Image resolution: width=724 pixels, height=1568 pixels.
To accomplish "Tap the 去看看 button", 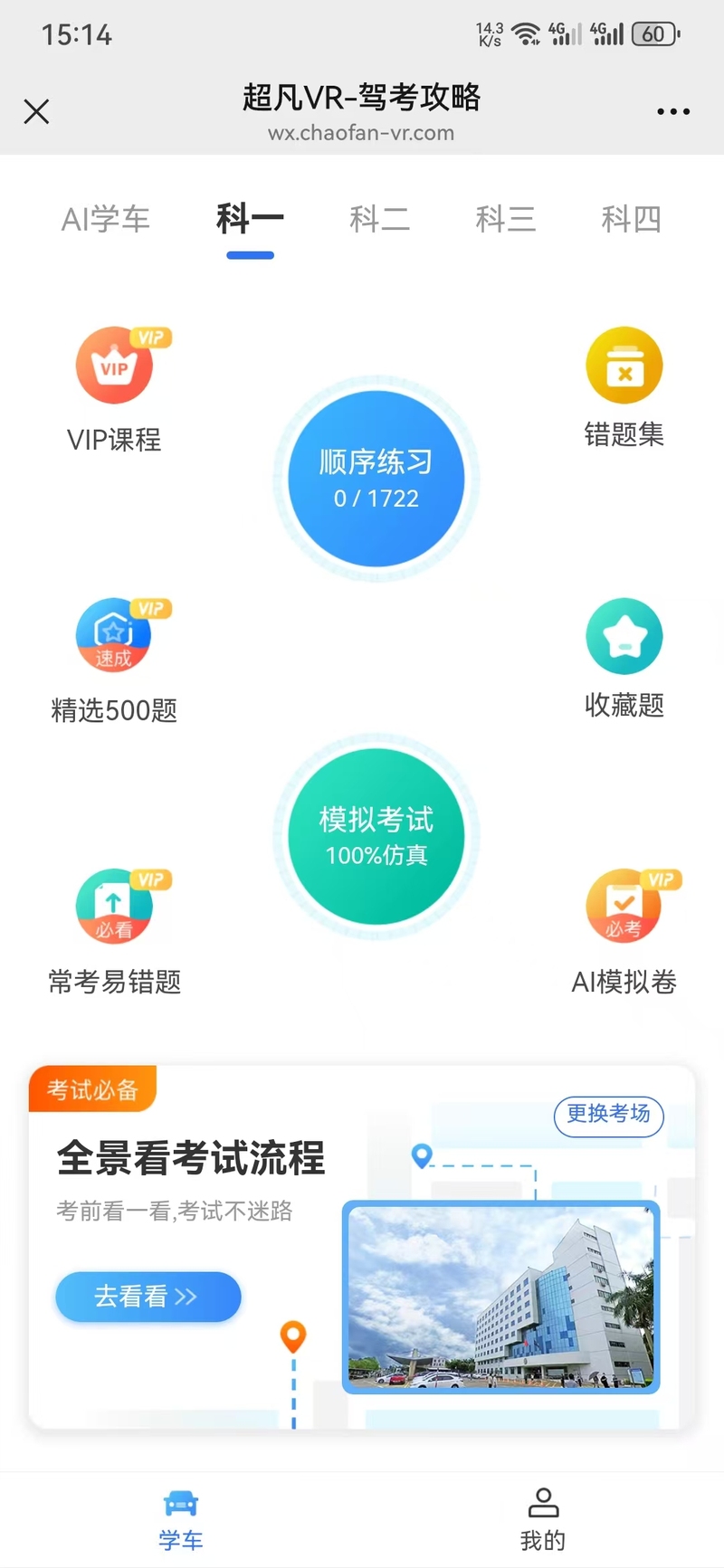I will pyautogui.click(x=148, y=1297).
